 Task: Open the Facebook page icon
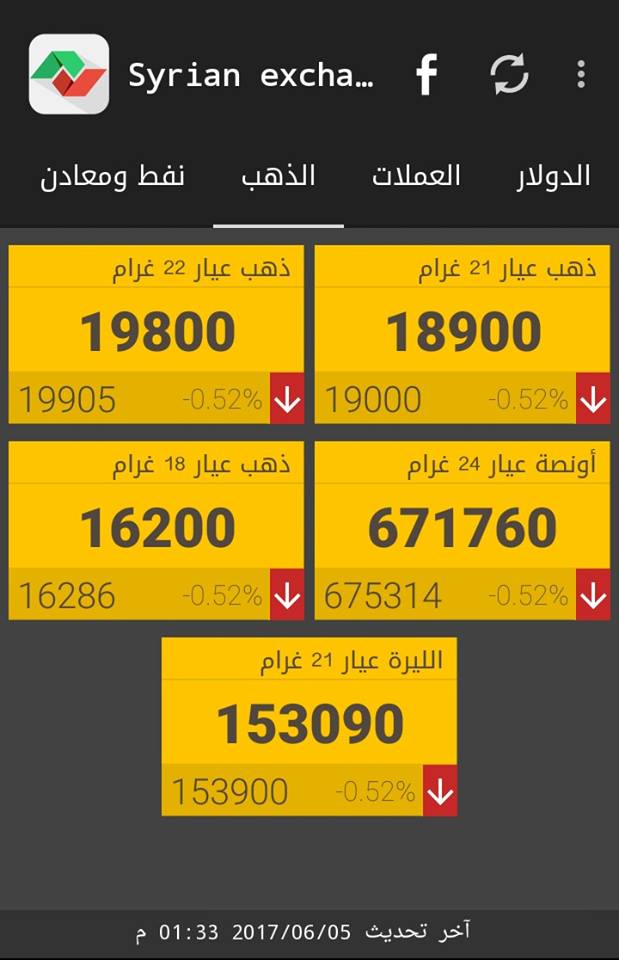[x=427, y=75]
